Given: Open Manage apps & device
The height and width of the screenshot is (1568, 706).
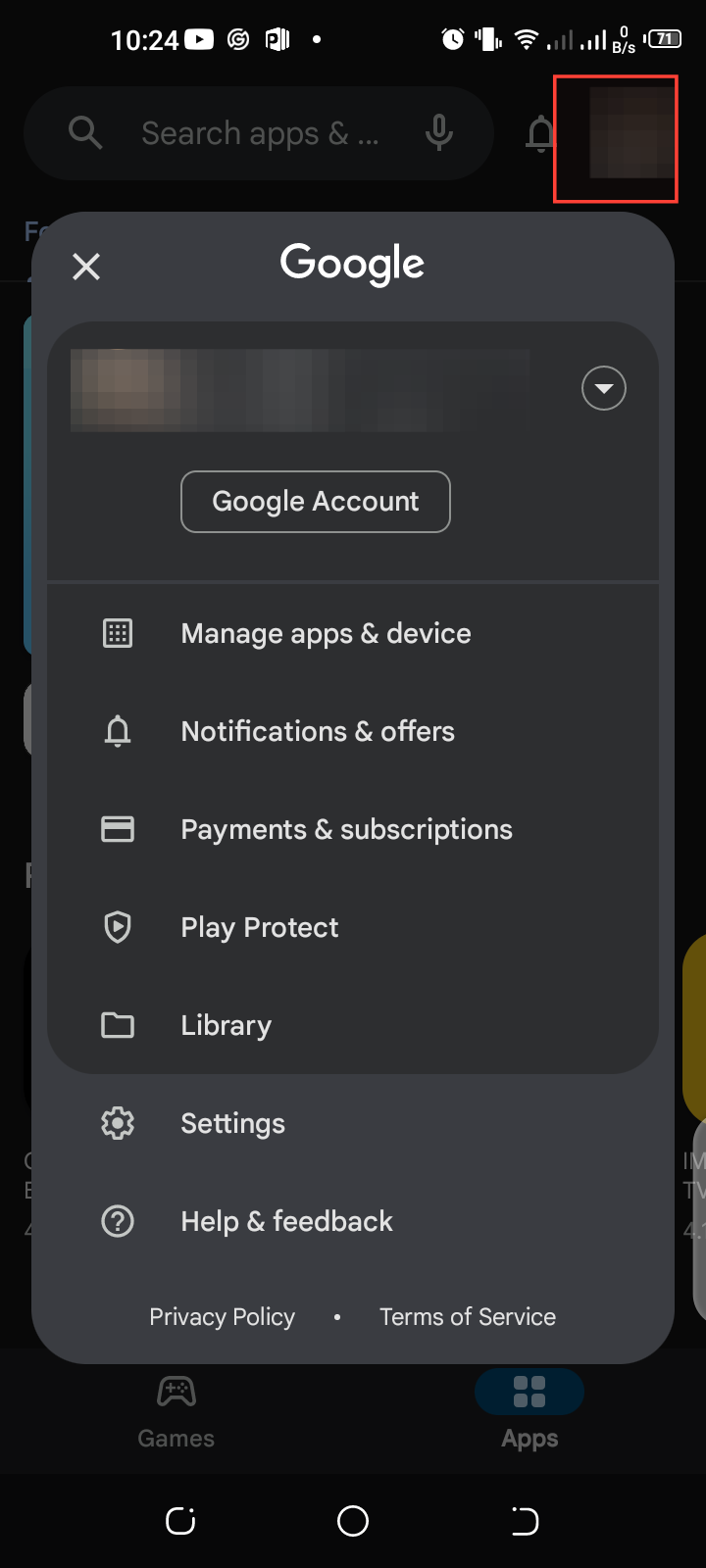Looking at the screenshot, I should (x=326, y=633).
